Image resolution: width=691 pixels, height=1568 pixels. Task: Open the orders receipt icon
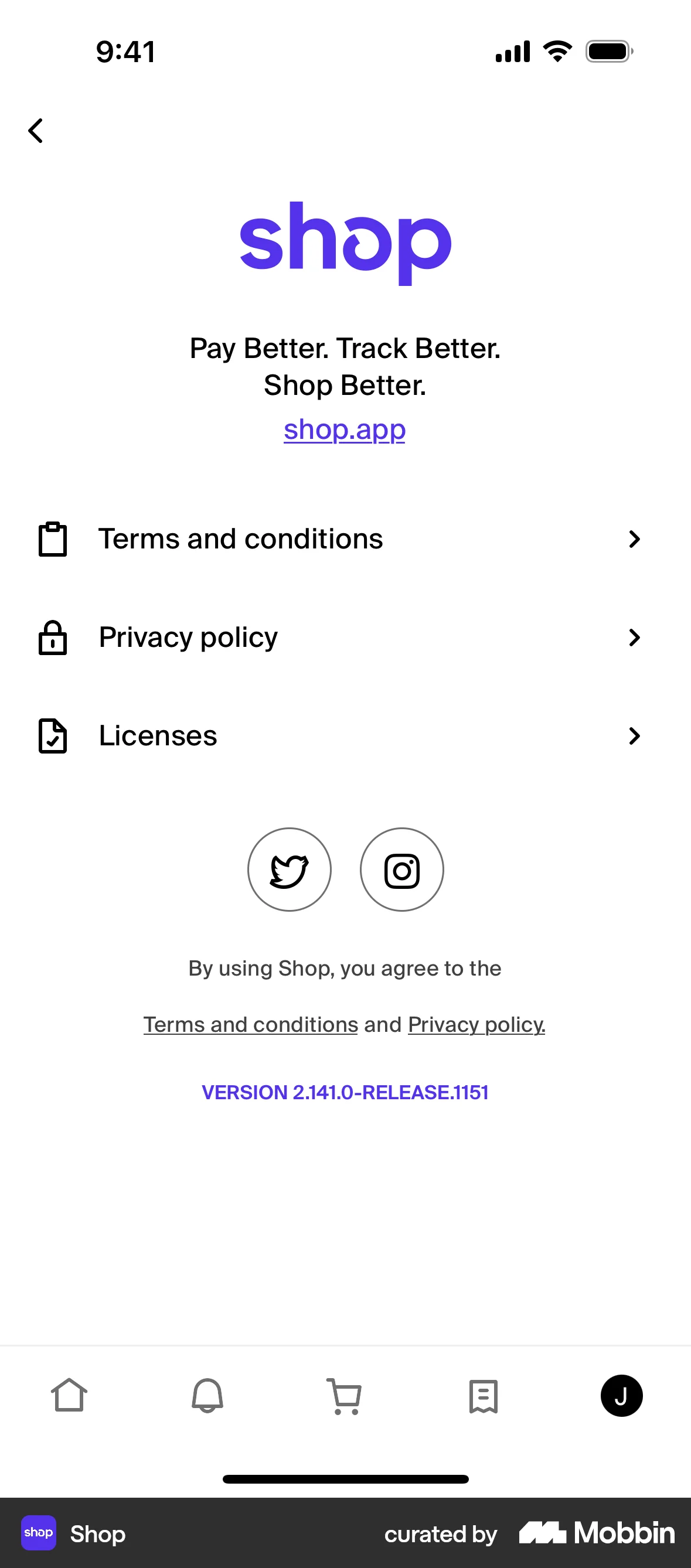pyautogui.click(x=484, y=1396)
